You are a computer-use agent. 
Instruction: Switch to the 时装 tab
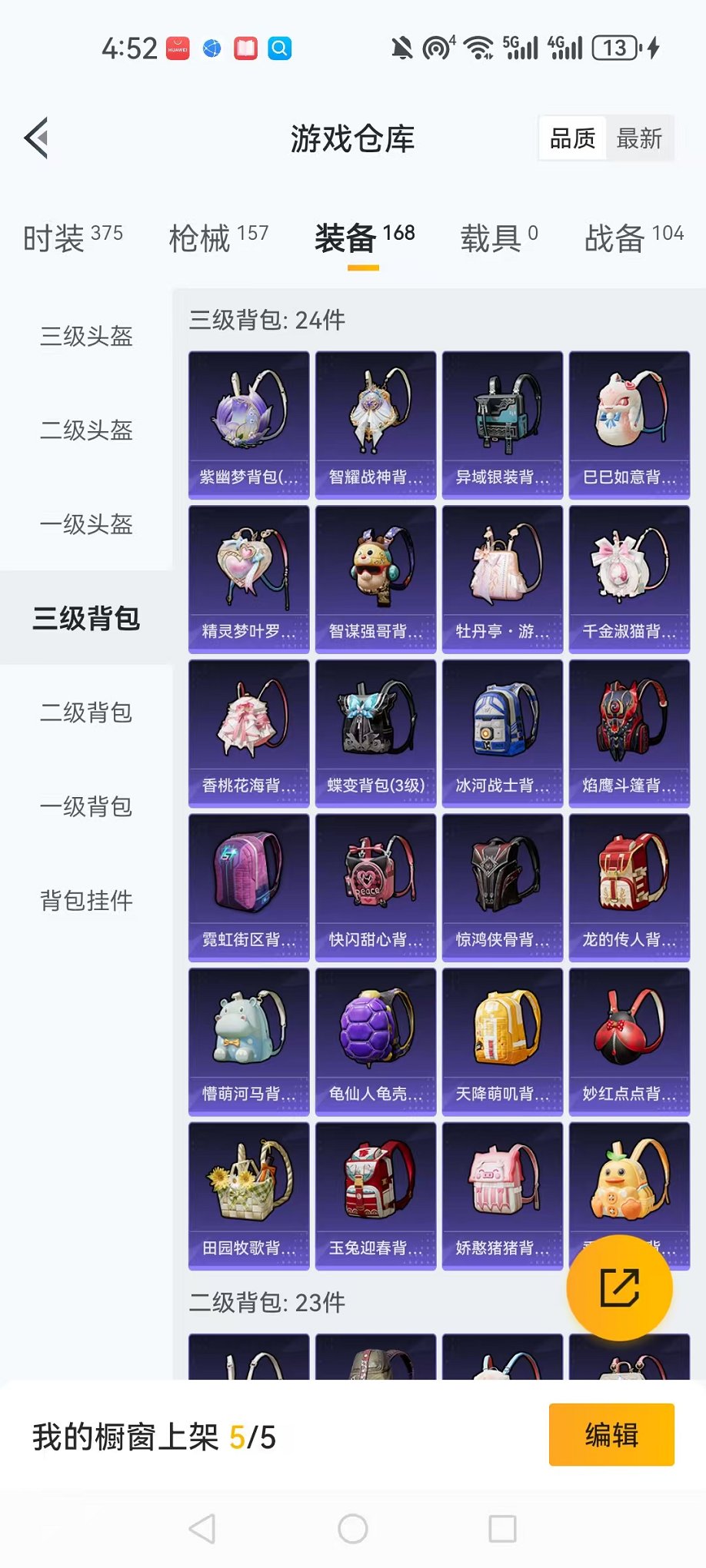pyautogui.click(x=73, y=238)
